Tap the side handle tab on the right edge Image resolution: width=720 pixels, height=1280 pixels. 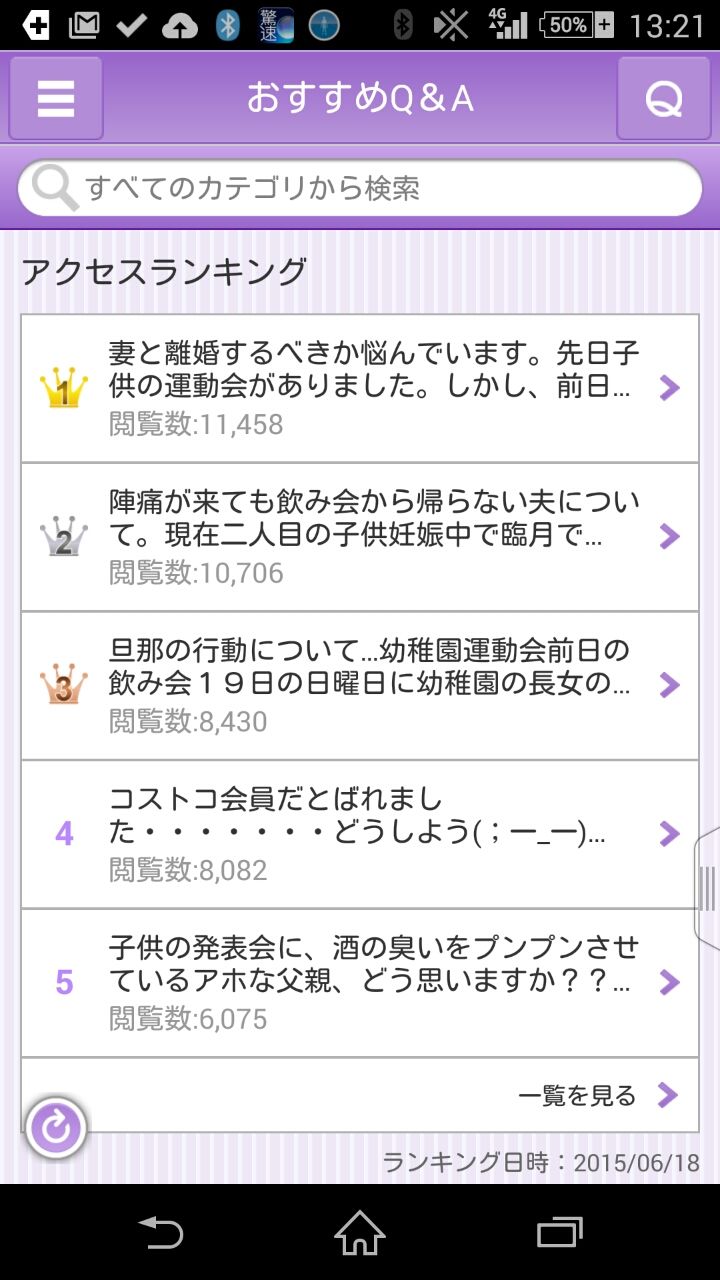pyautogui.click(x=707, y=888)
